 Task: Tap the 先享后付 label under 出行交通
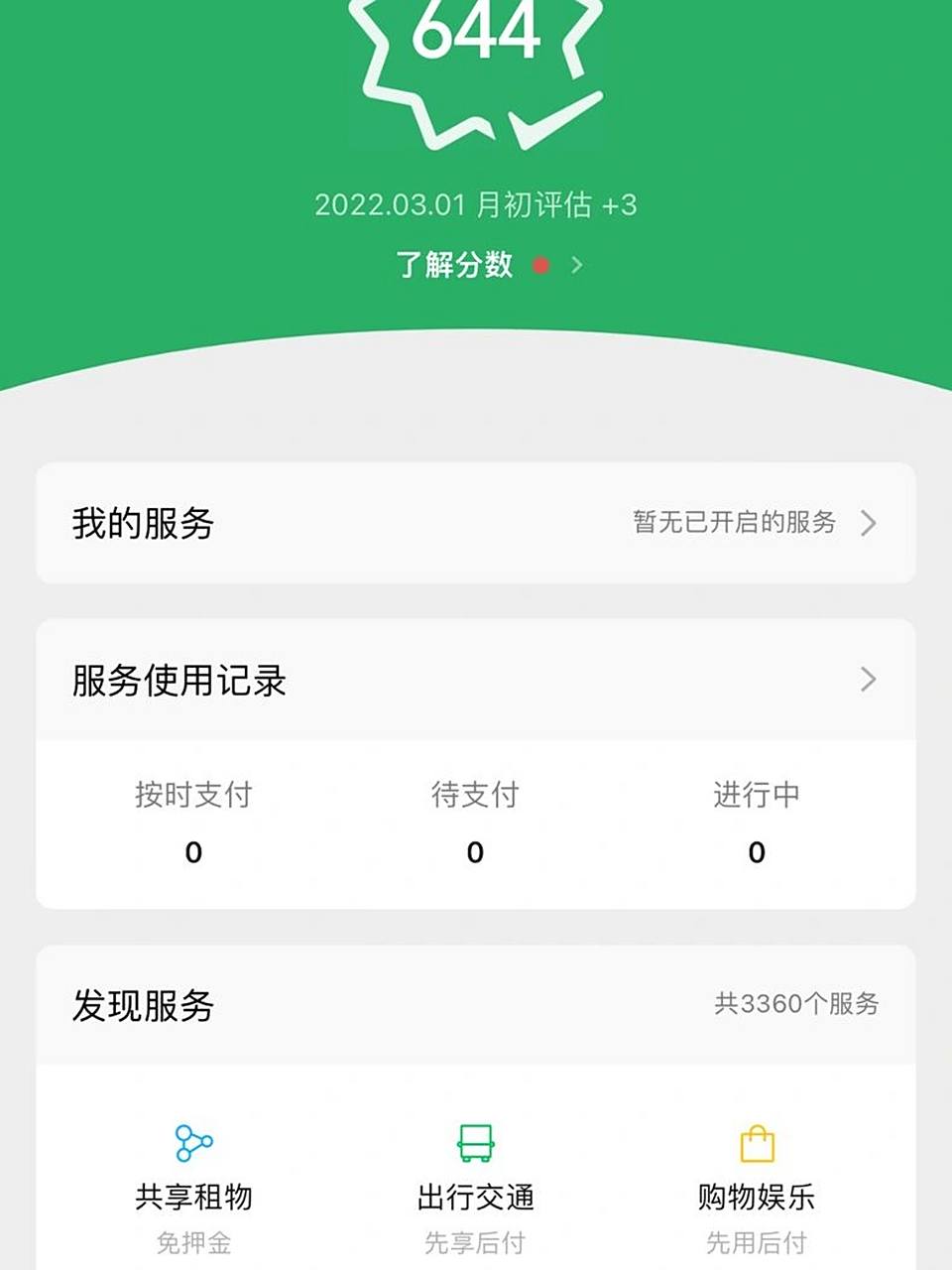476,1242
